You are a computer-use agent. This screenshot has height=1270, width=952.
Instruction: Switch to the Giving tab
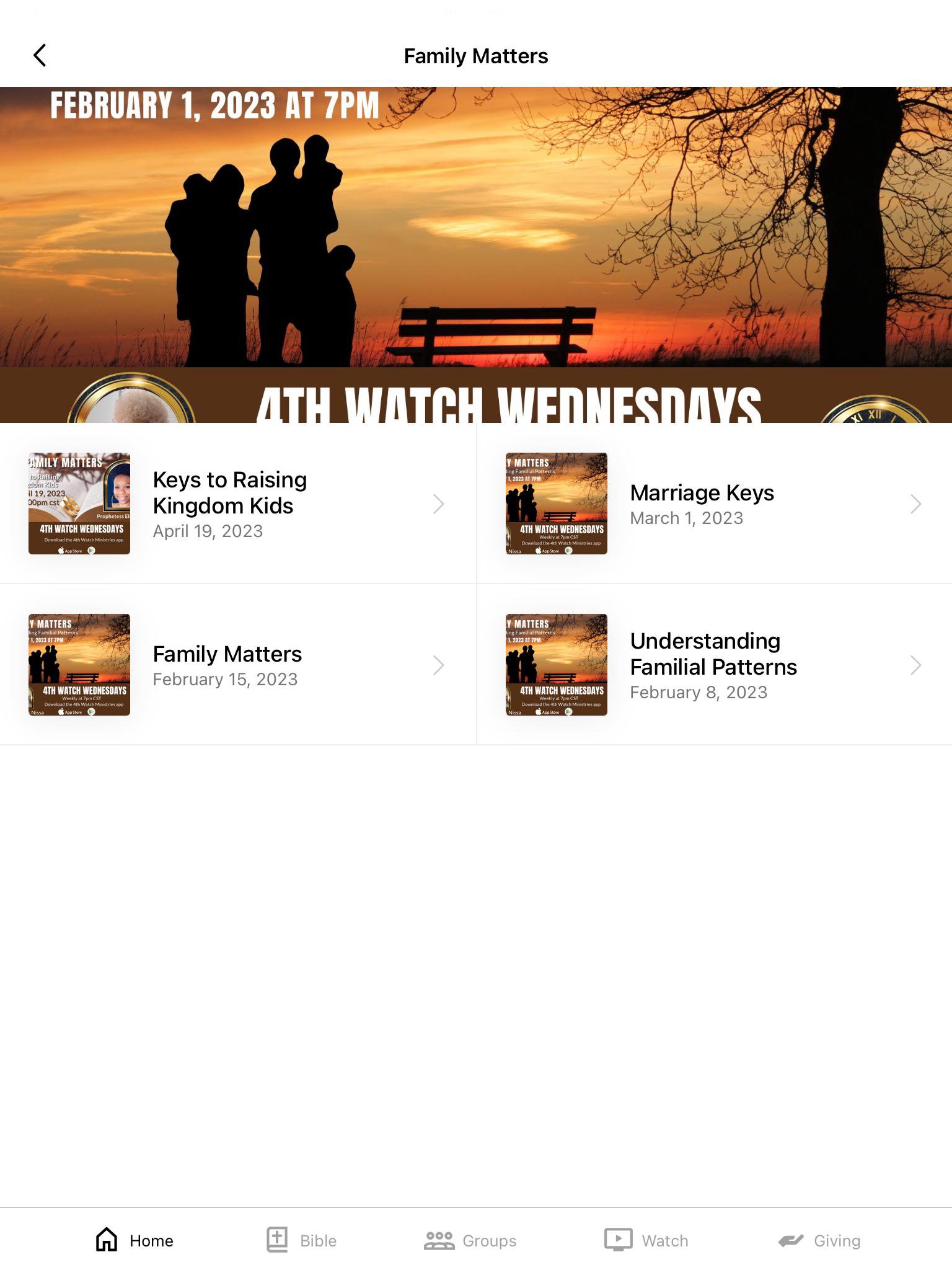(819, 1240)
